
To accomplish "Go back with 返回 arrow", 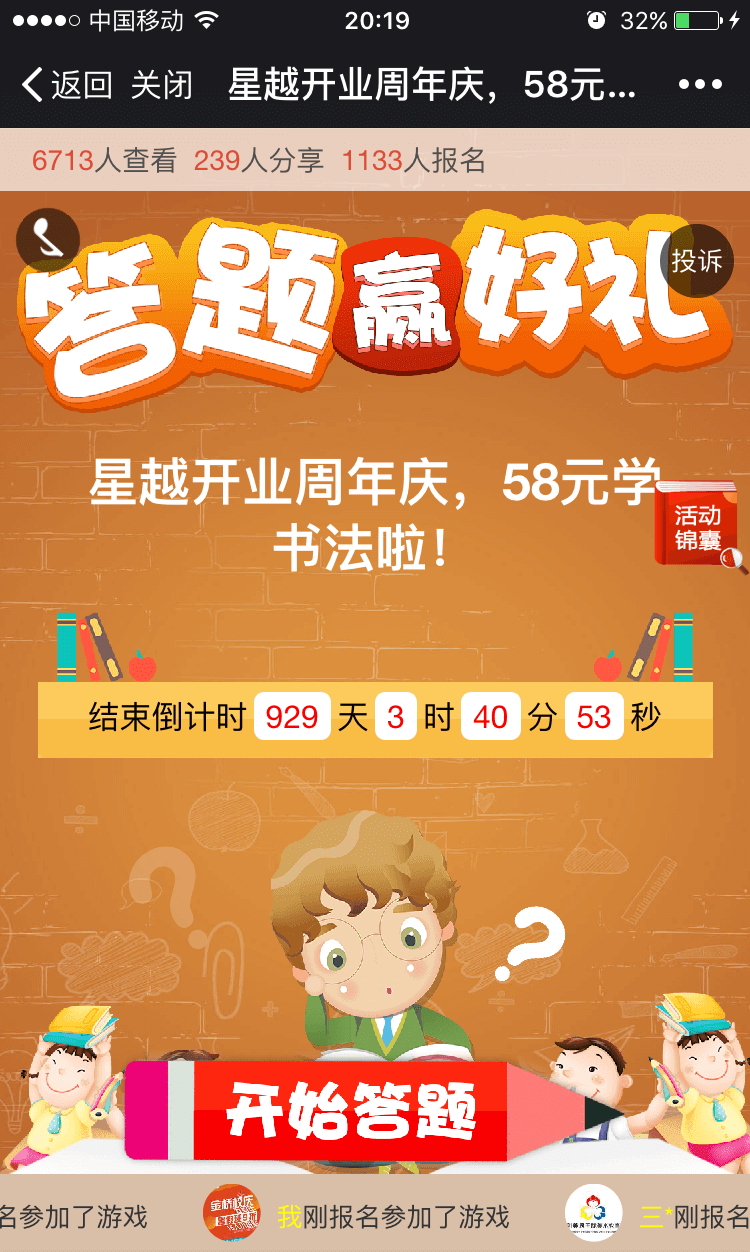I will [x=66, y=86].
